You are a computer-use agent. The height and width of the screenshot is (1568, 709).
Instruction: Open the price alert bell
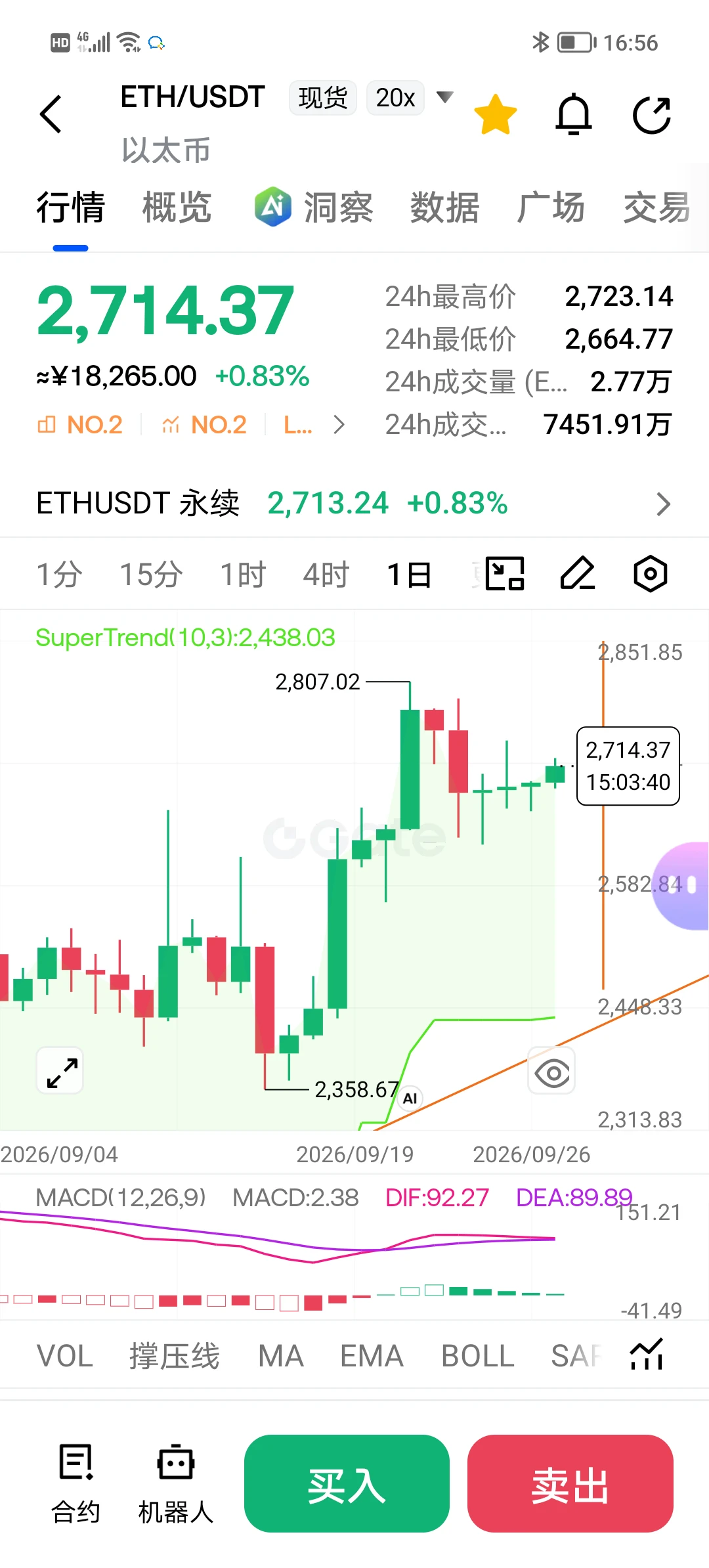tap(574, 114)
